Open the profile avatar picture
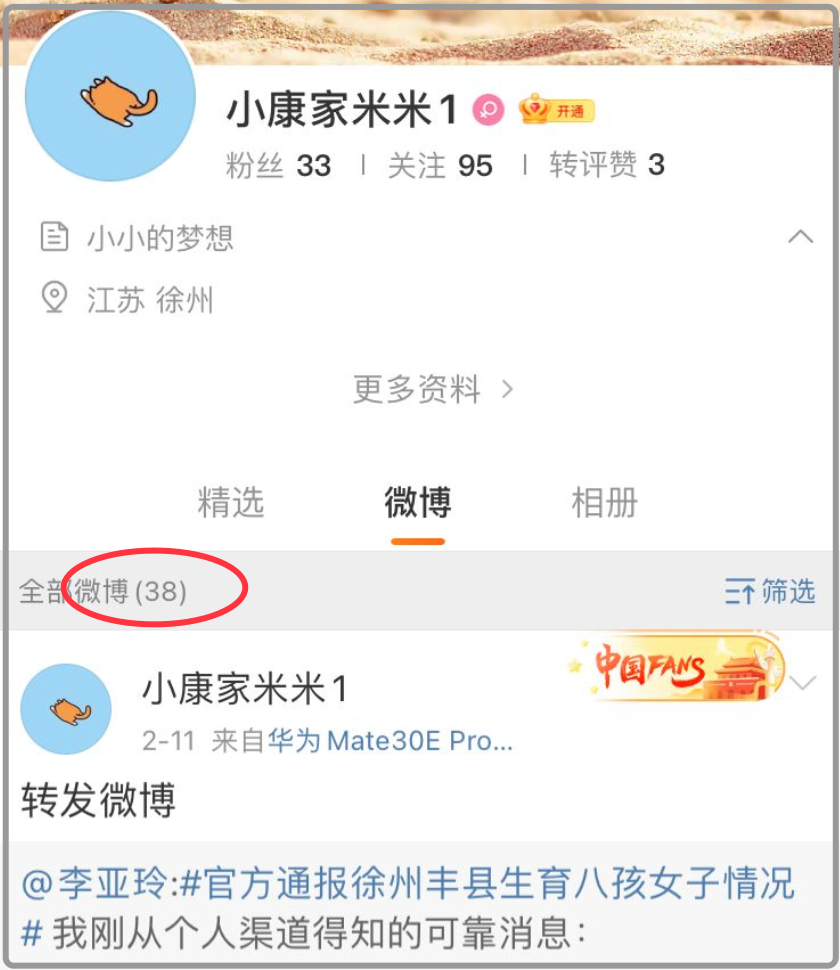 pos(109,98)
